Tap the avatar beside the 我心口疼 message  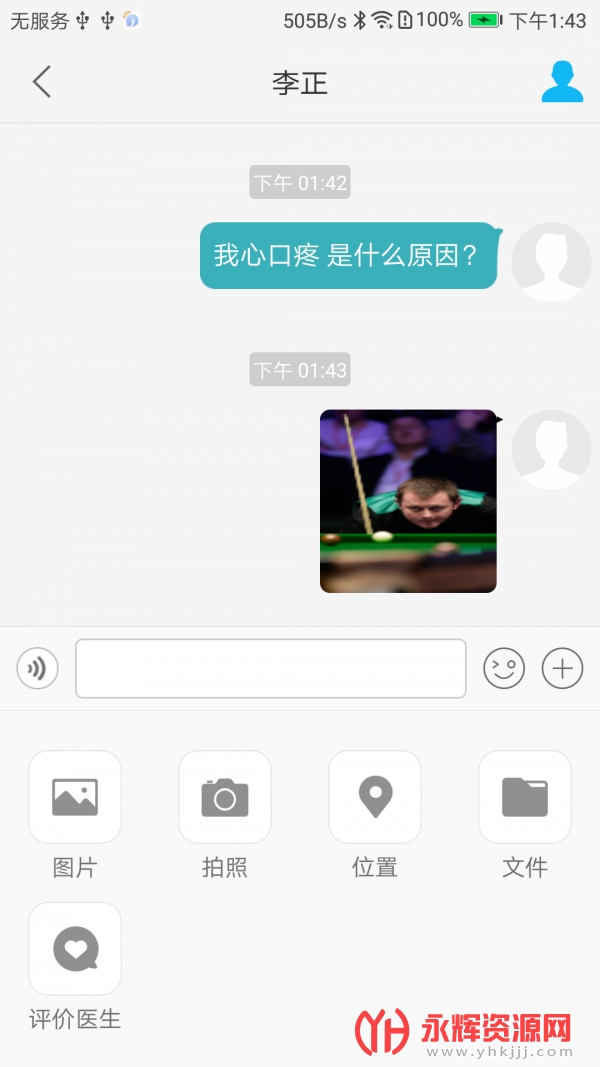[552, 262]
